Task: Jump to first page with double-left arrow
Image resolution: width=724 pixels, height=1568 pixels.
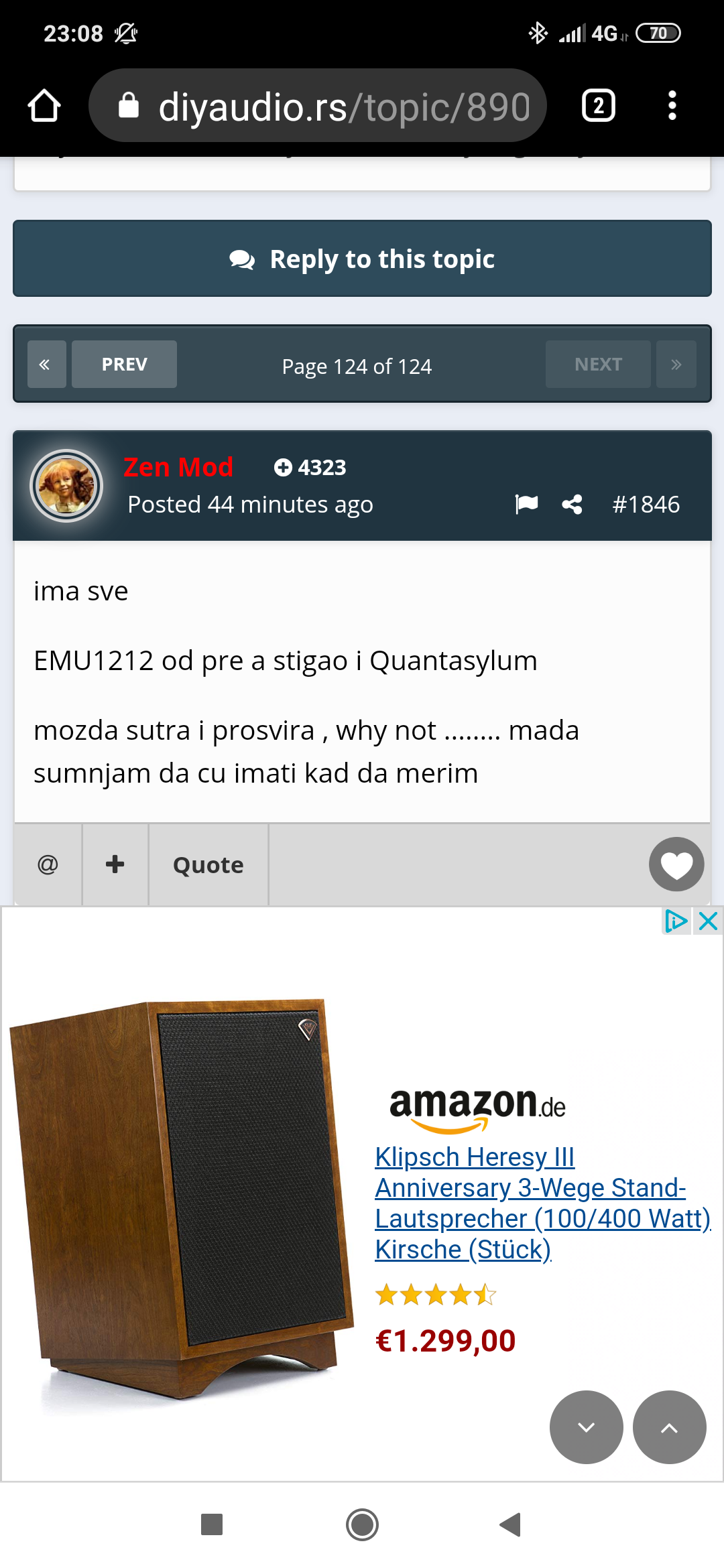Action: click(x=46, y=365)
